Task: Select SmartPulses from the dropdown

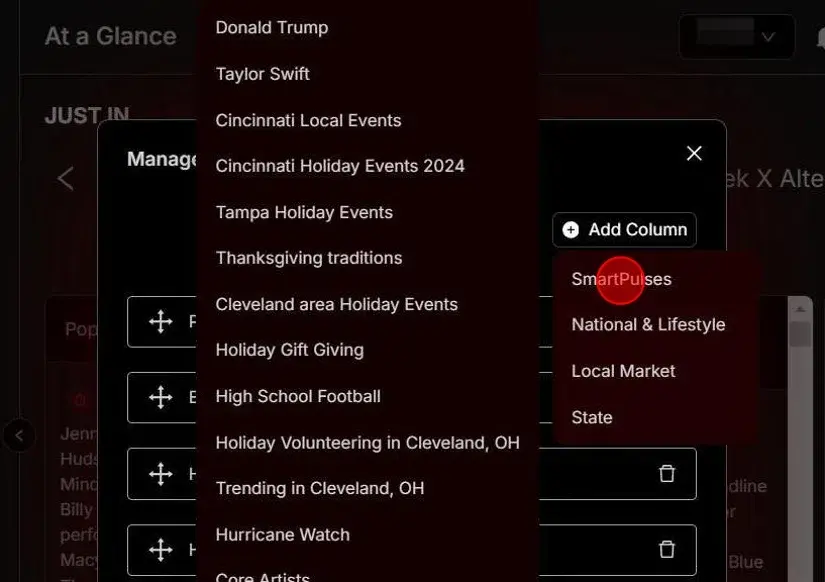Action: click(x=621, y=279)
